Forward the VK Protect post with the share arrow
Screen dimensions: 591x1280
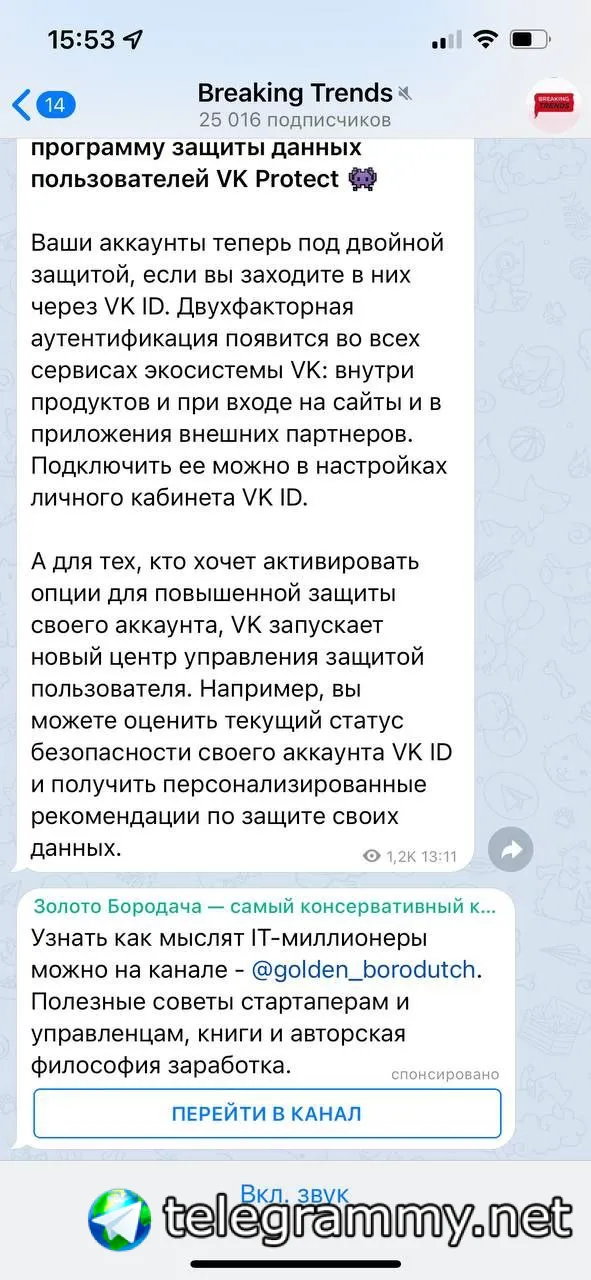(x=511, y=850)
